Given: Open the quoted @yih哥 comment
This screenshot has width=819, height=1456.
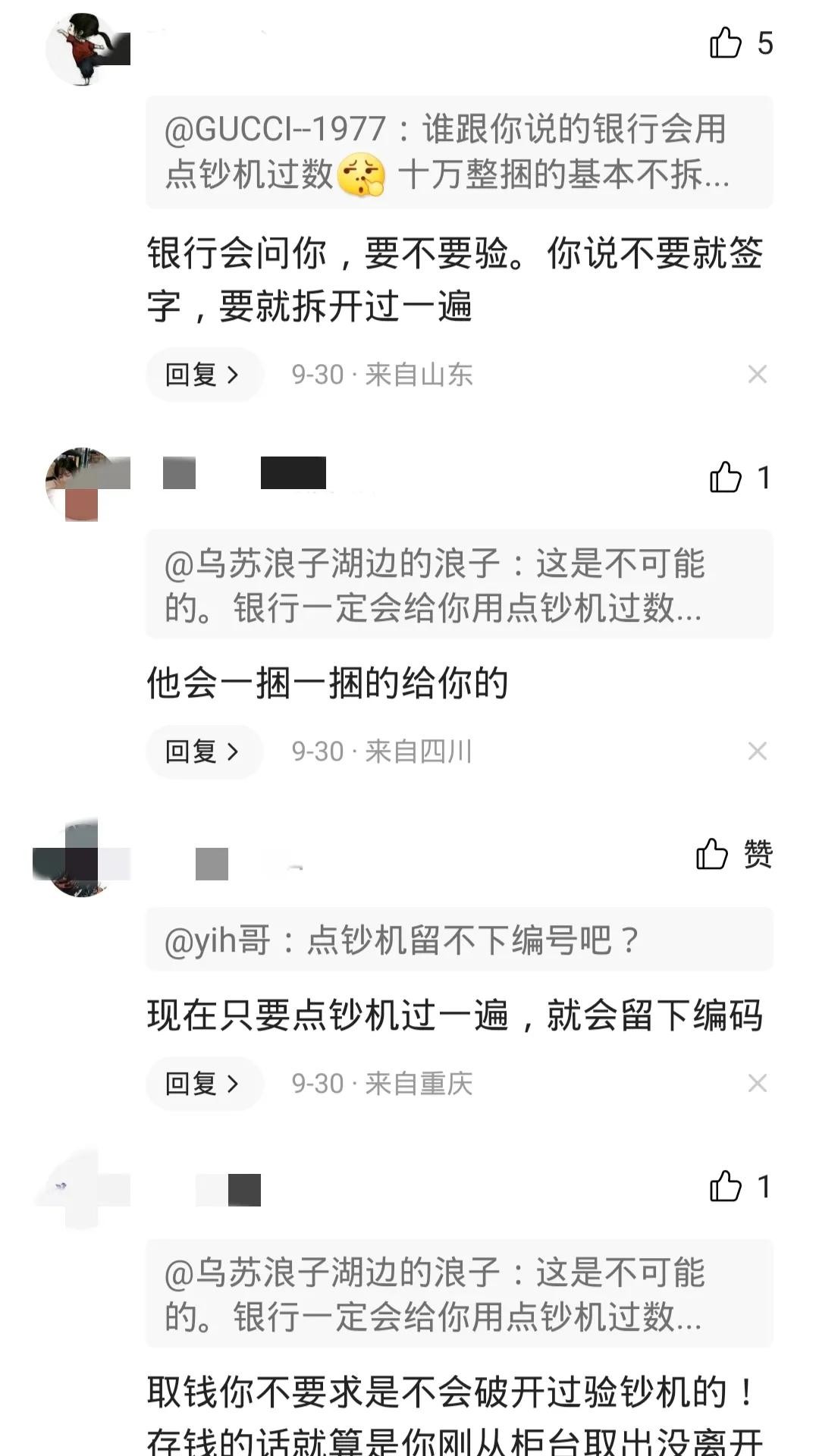Looking at the screenshot, I should tap(459, 940).
